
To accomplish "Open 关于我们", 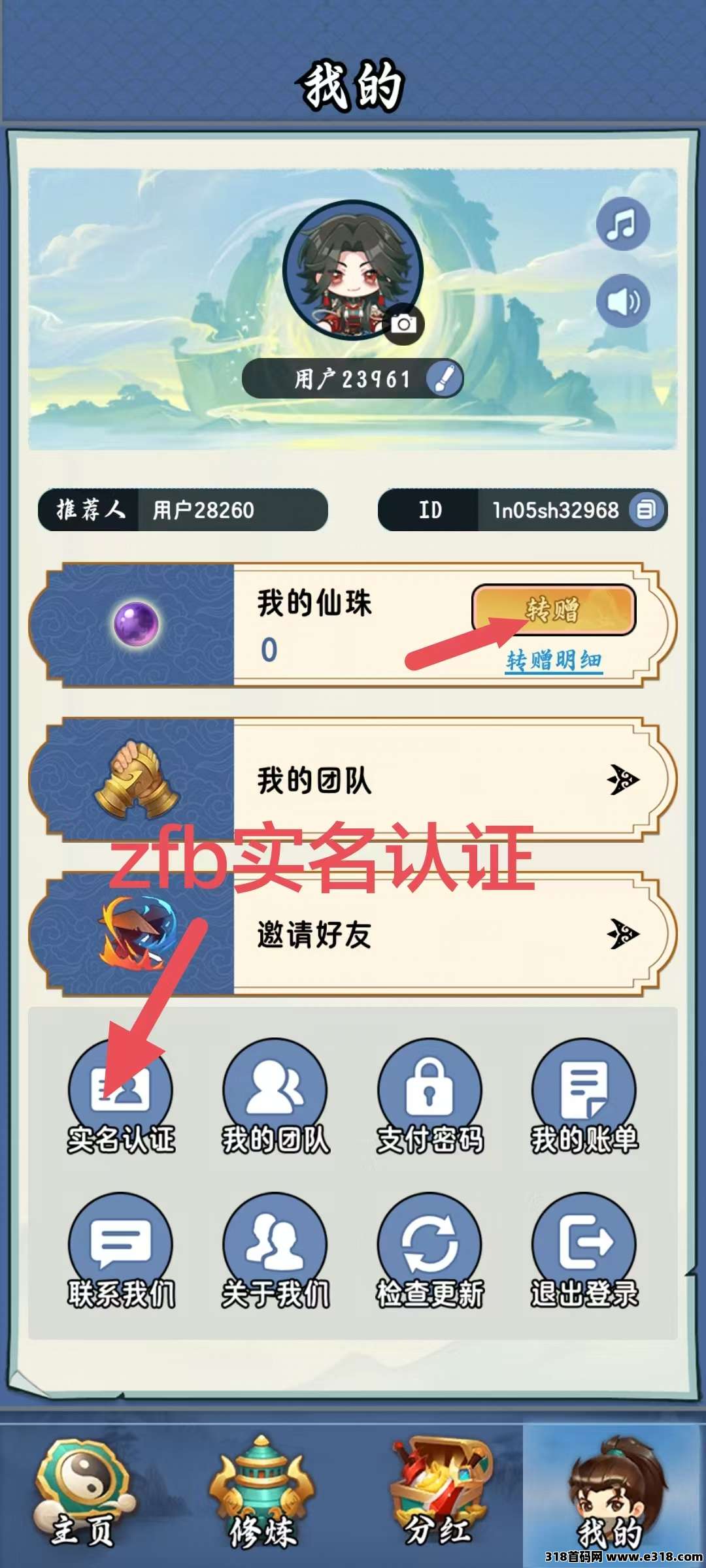I will pos(275,1251).
